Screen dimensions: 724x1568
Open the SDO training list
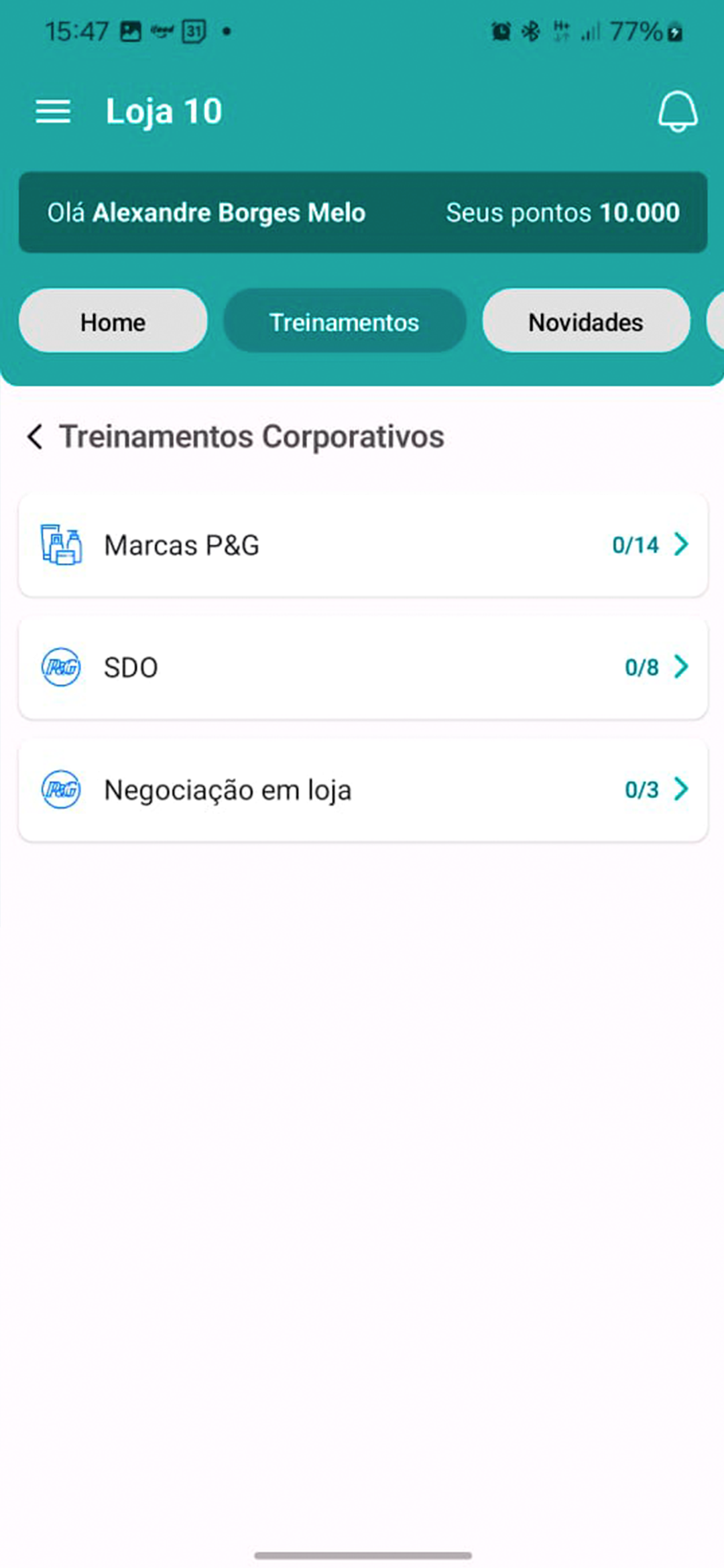point(363,667)
